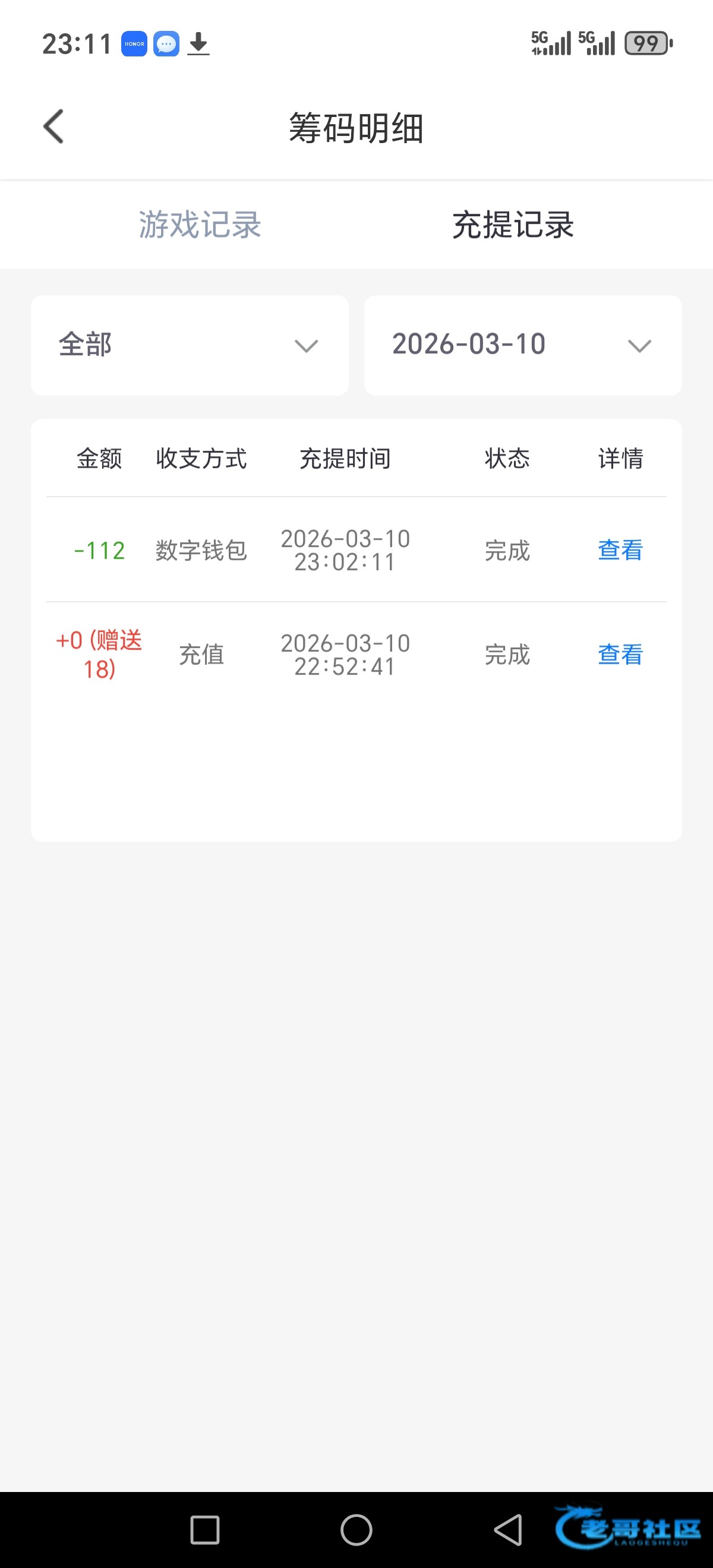Image resolution: width=713 pixels, height=1568 pixels.
Task: Expand the 全部 type filter dropdown
Action: pos(190,345)
